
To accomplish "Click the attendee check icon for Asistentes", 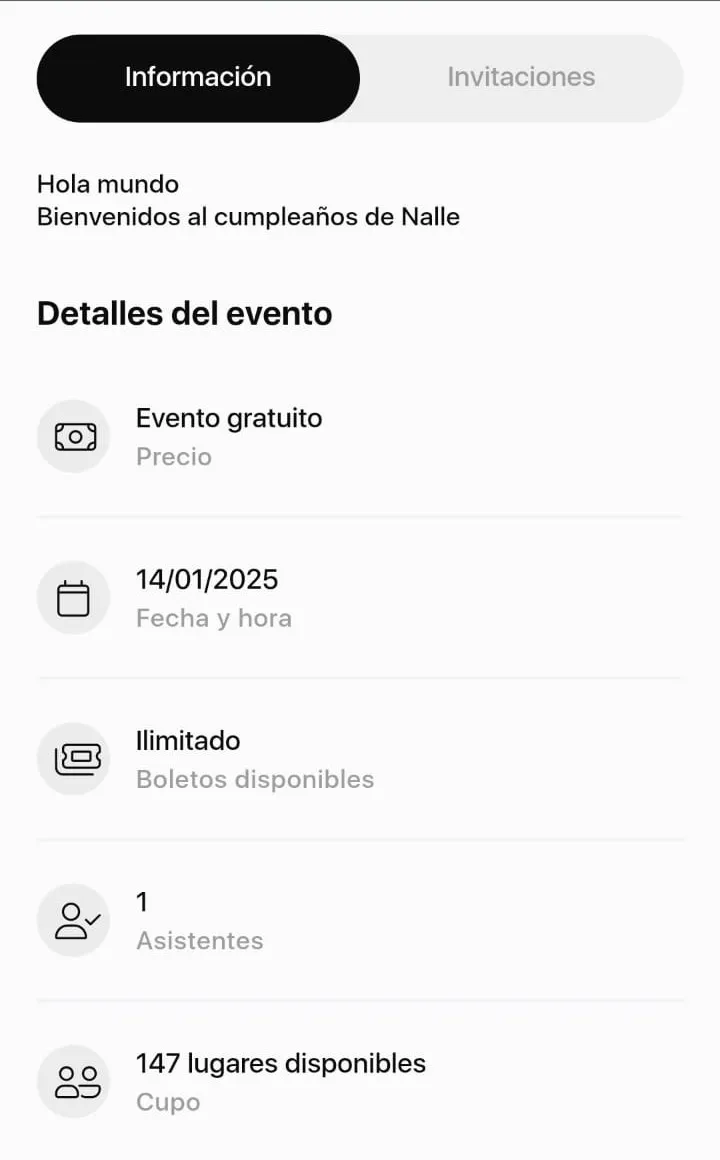I will (x=73, y=919).
